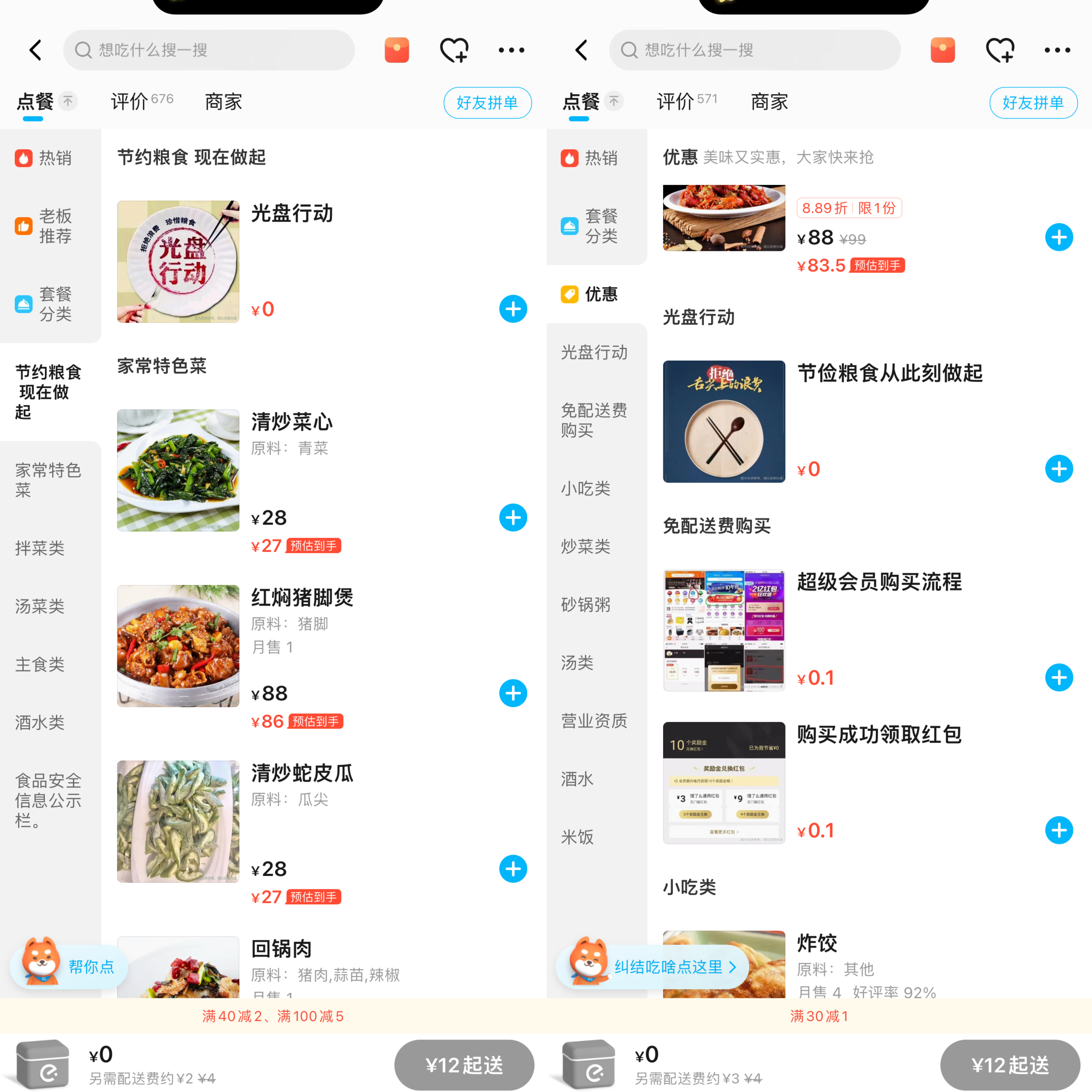Add 清炒菜心 to the cart

513,518
